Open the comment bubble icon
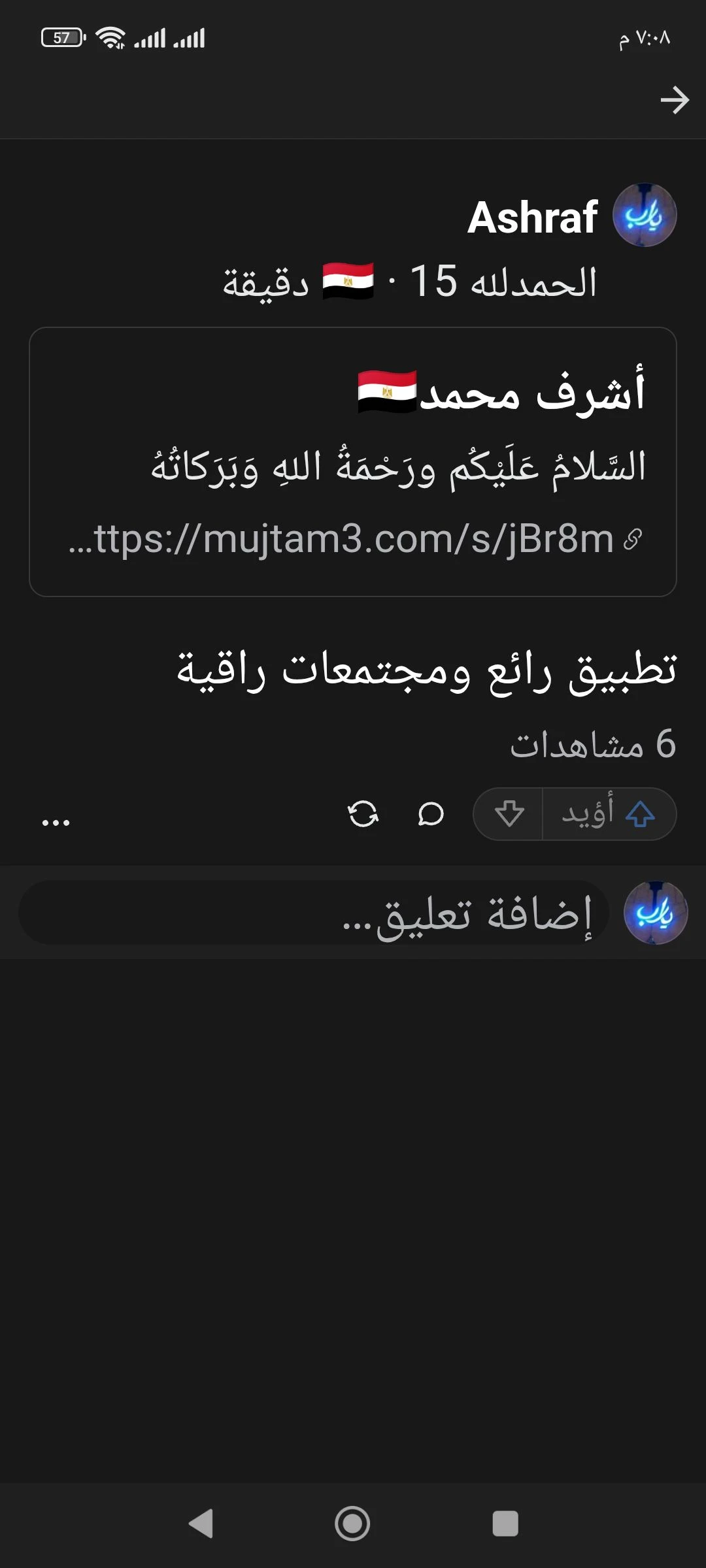Viewport: 706px width, 1568px height. tap(431, 814)
